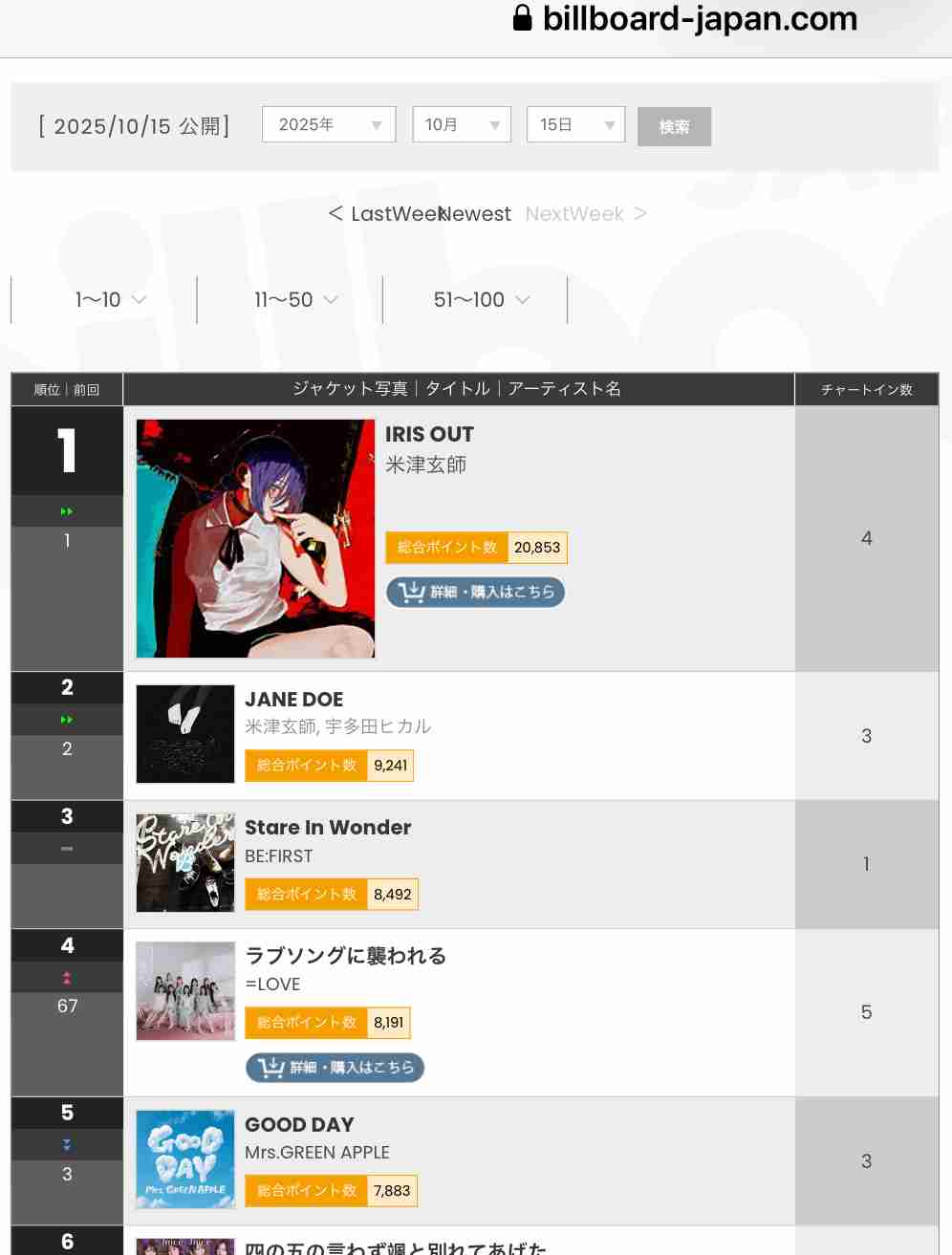
Task: Open the JANE DOE jacket image
Action: coord(185,734)
